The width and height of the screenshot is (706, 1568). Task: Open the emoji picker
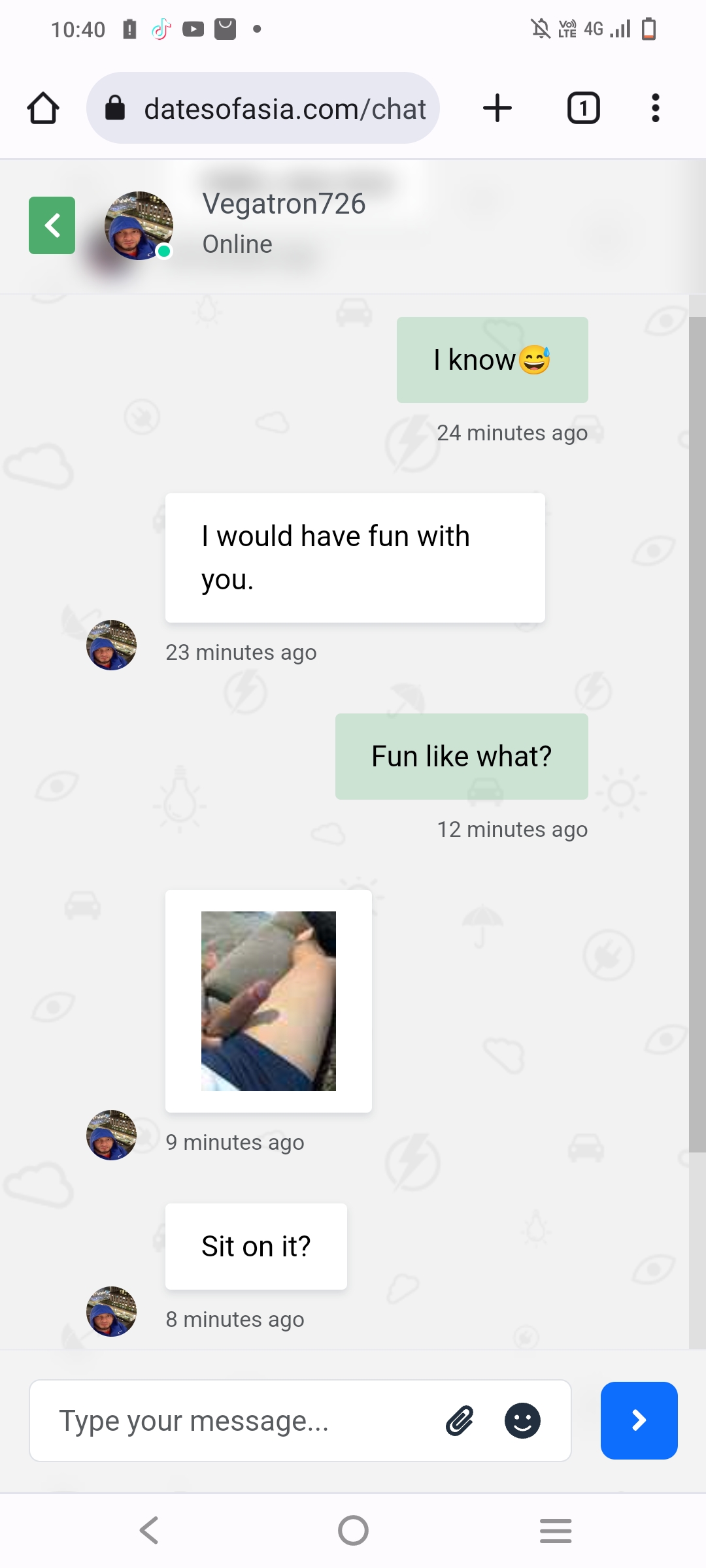[522, 1420]
